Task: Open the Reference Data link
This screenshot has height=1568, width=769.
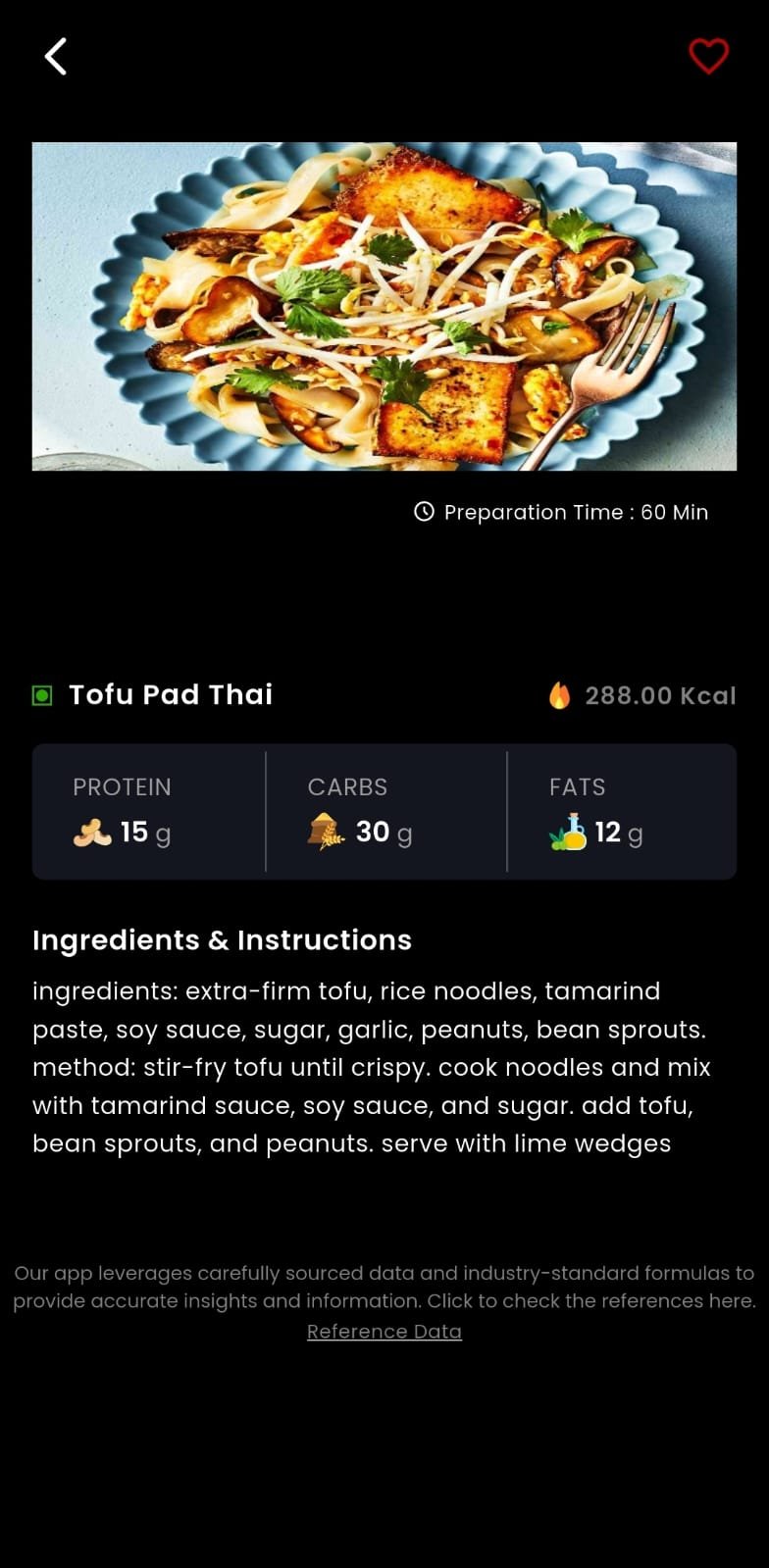Action: click(x=384, y=1332)
